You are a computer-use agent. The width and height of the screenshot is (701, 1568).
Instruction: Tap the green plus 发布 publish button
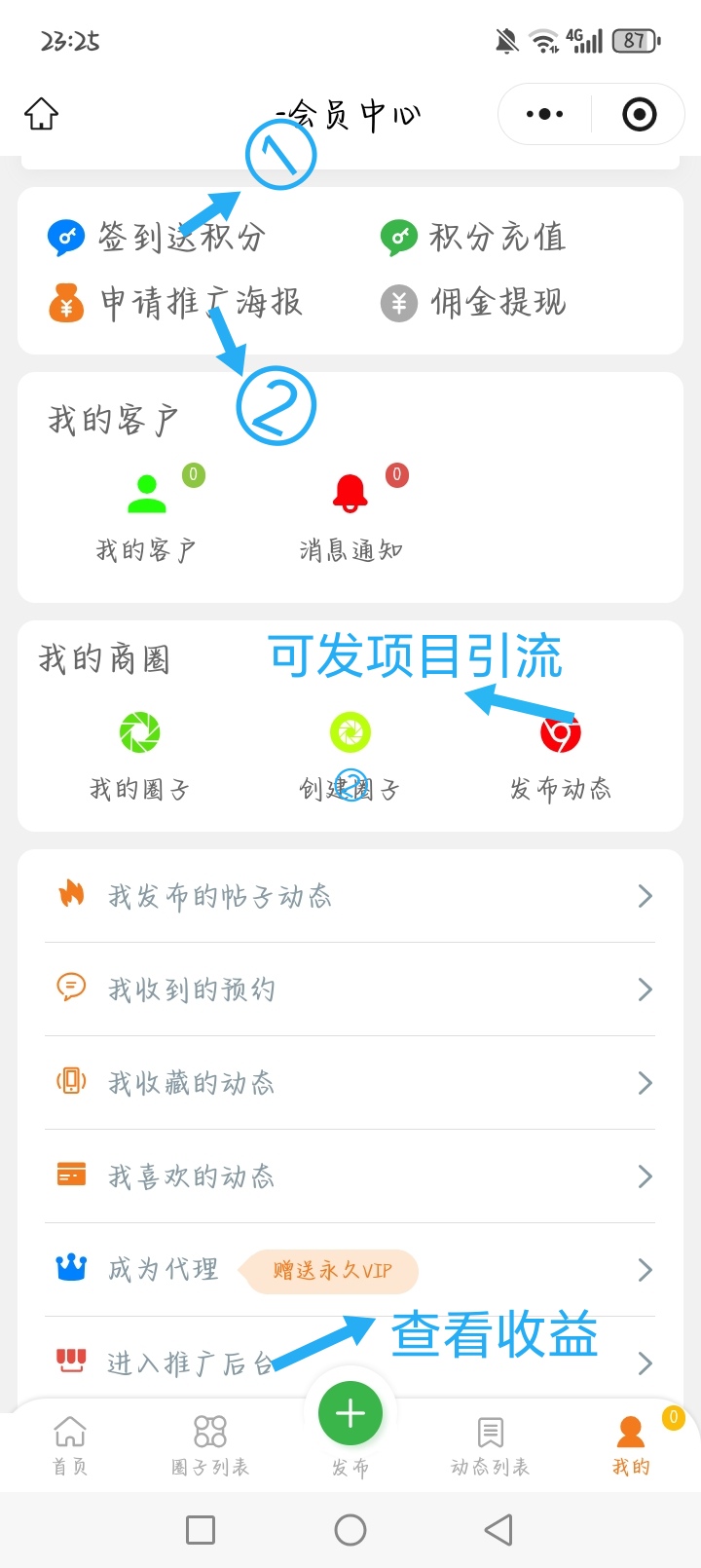point(350,1412)
